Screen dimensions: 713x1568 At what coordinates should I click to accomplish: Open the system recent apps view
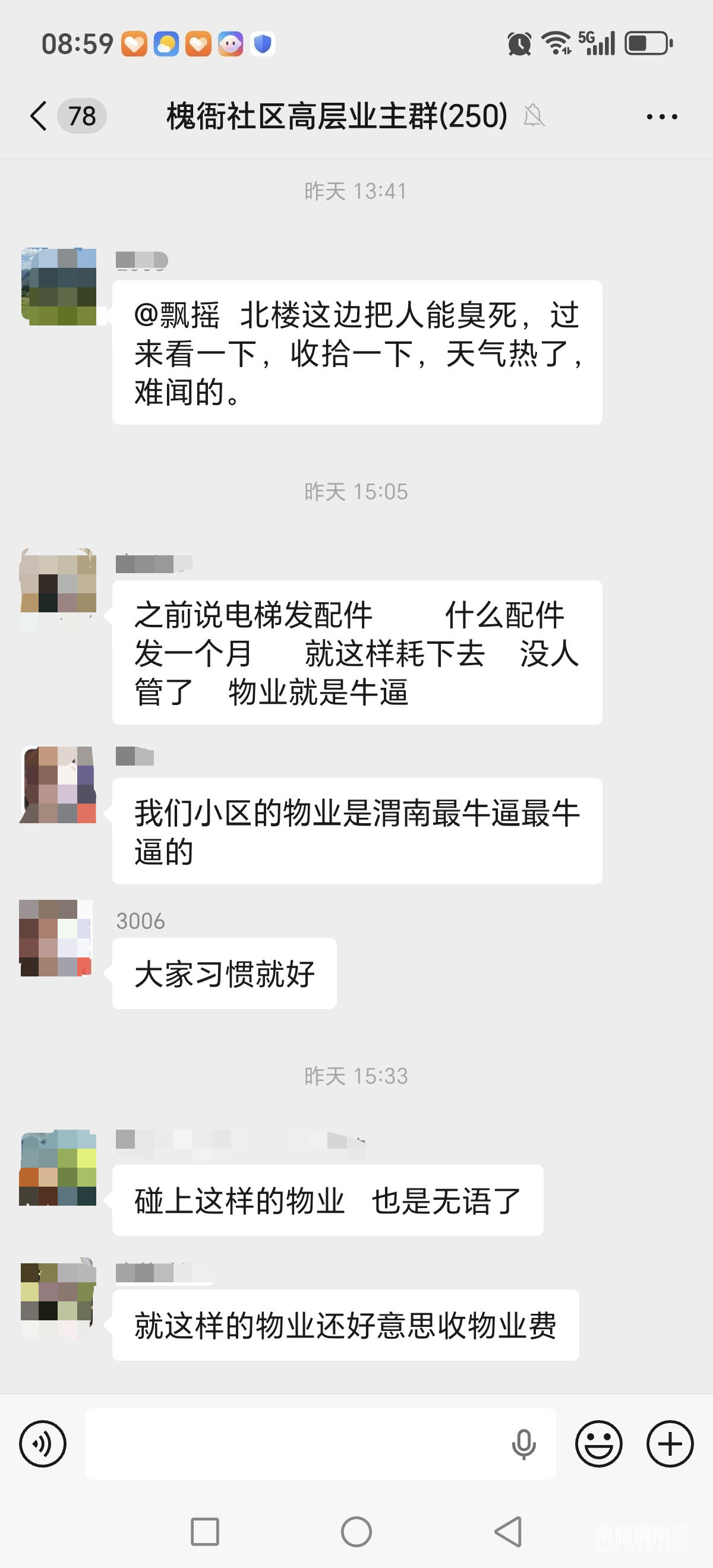(x=204, y=1532)
